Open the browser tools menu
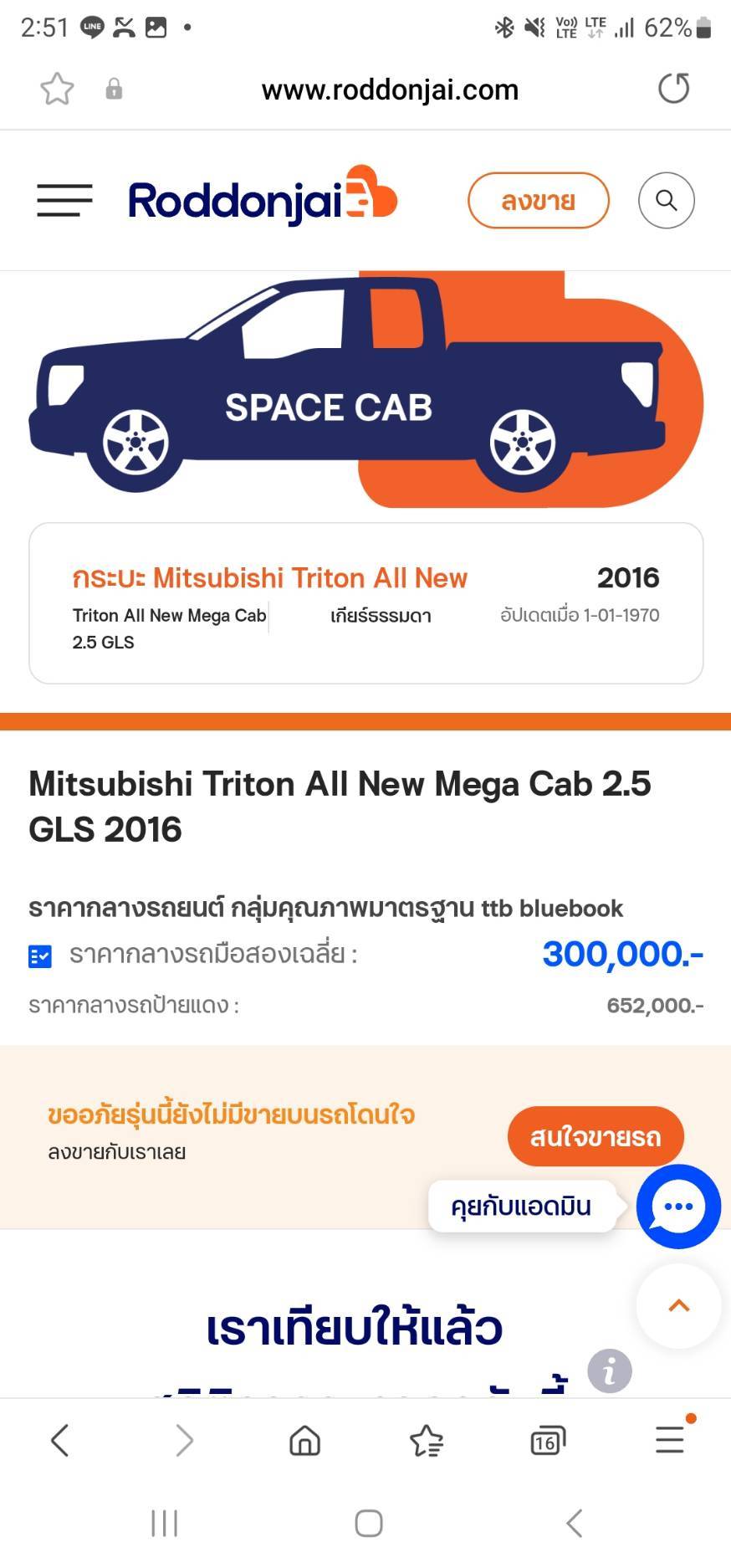This screenshot has width=731, height=1568. [x=670, y=1440]
